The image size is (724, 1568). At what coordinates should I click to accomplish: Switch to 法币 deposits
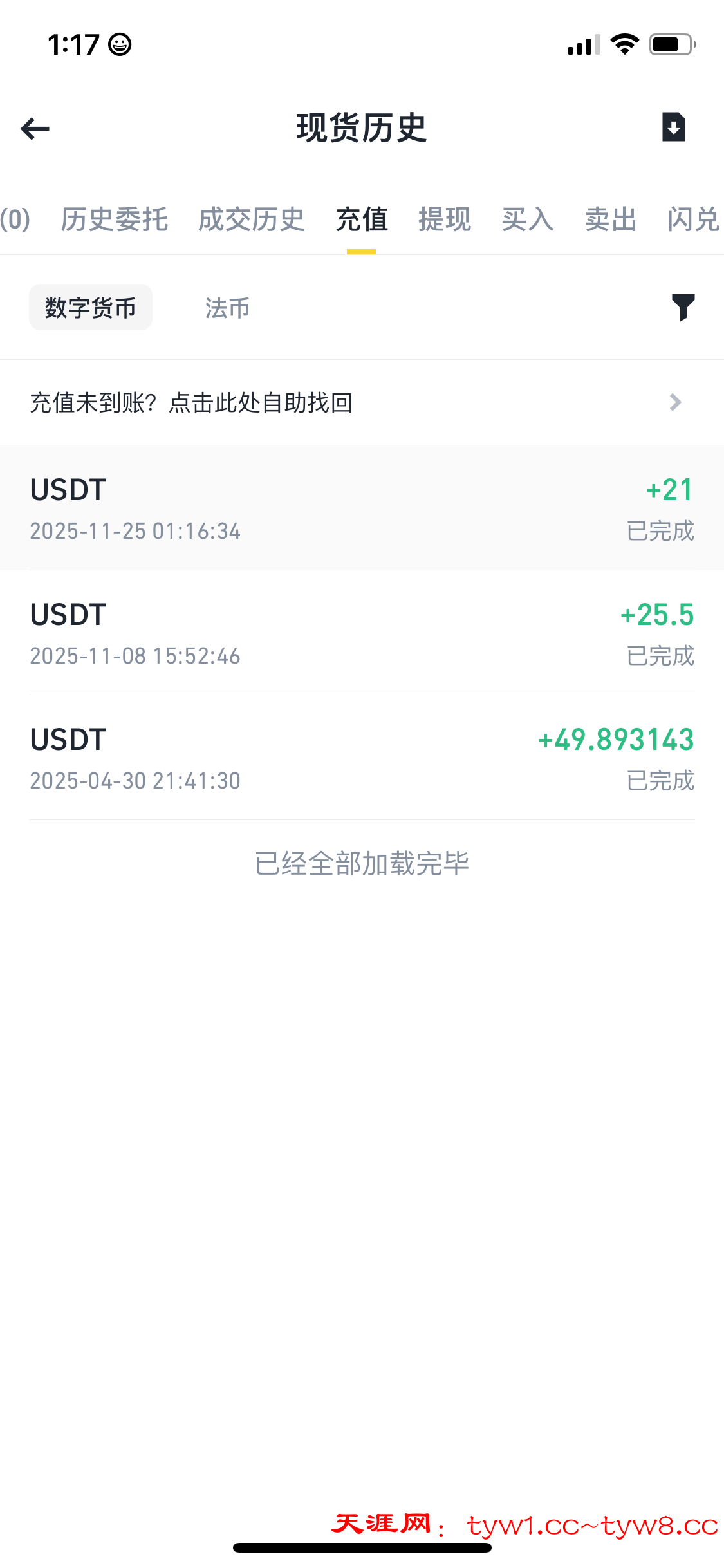227,308
